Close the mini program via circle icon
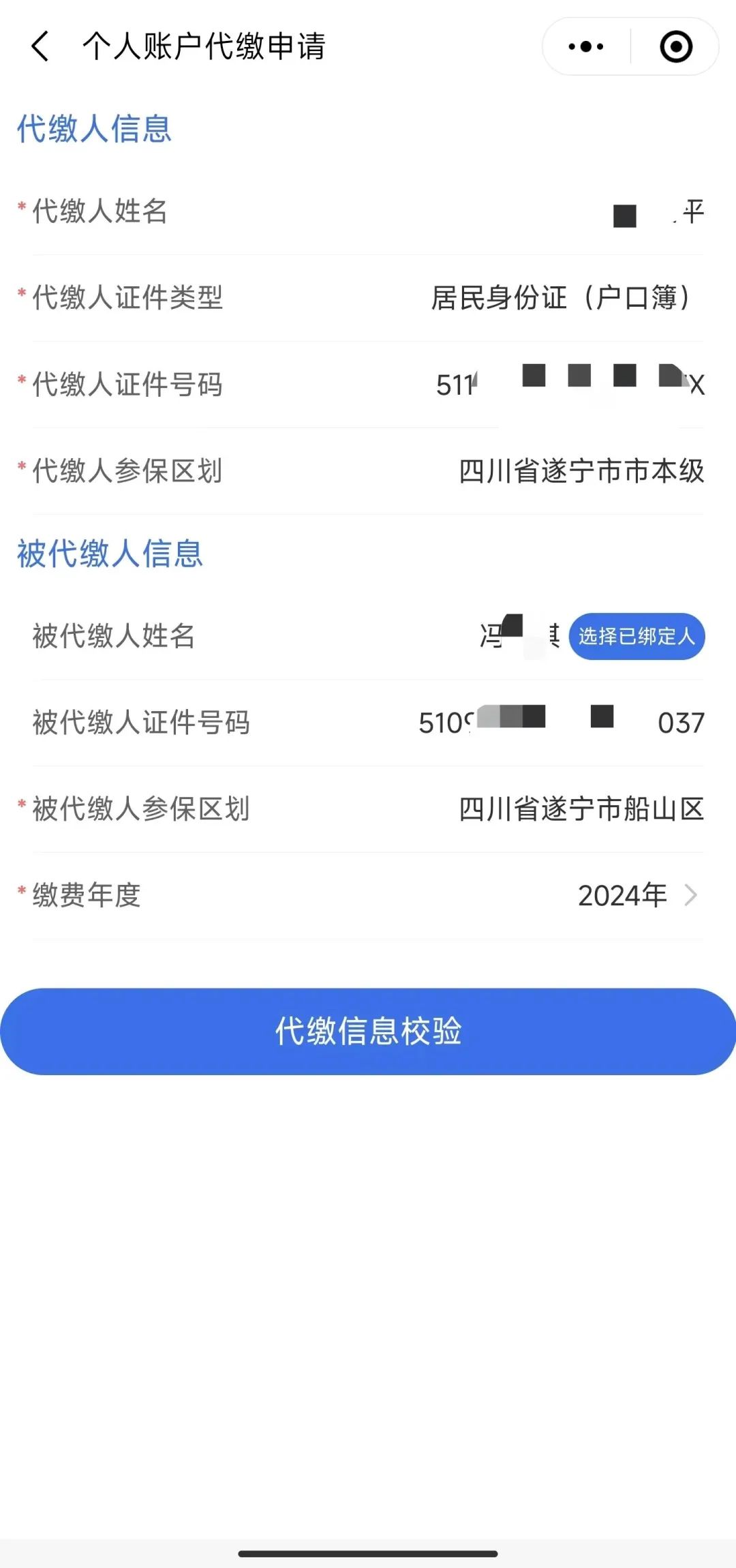The image size is (736, 1568). click(x=676, y=46)
